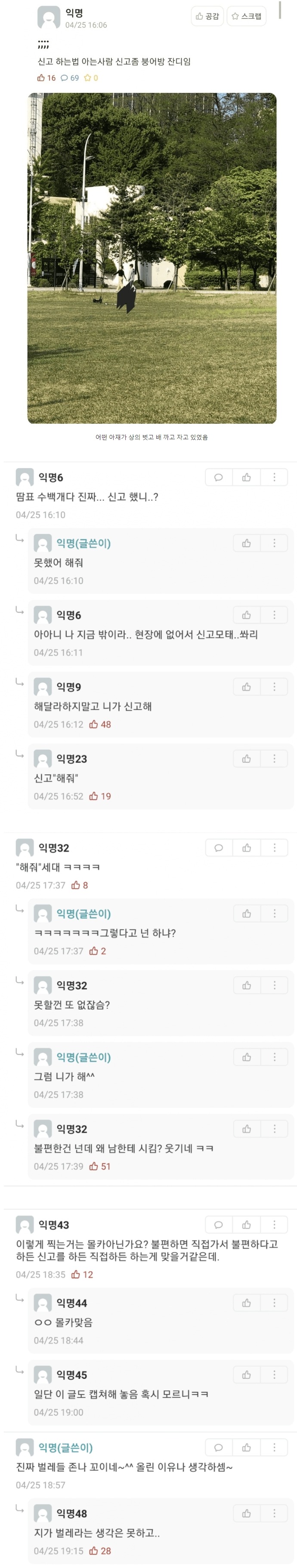The width and height of the screenshot is (297, 1568).
Task: Reply to the author's '진짜 벌레들' comment
Action: [219, 1448]
